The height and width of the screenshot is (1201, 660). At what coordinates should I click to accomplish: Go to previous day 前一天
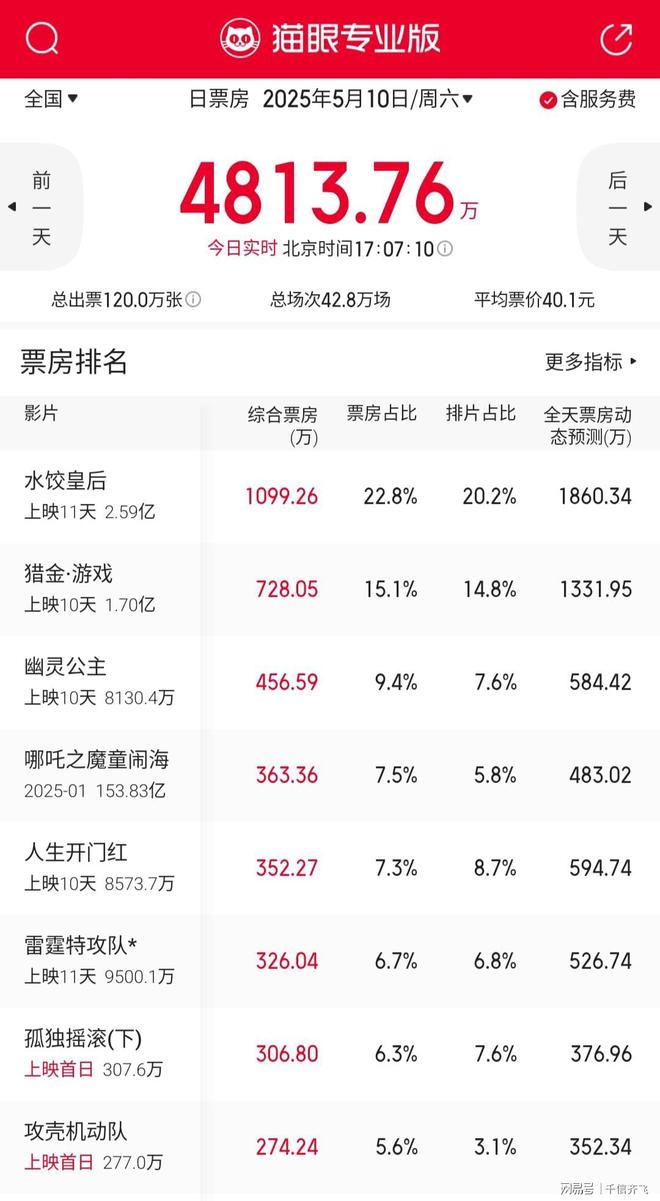coord(40,208)
